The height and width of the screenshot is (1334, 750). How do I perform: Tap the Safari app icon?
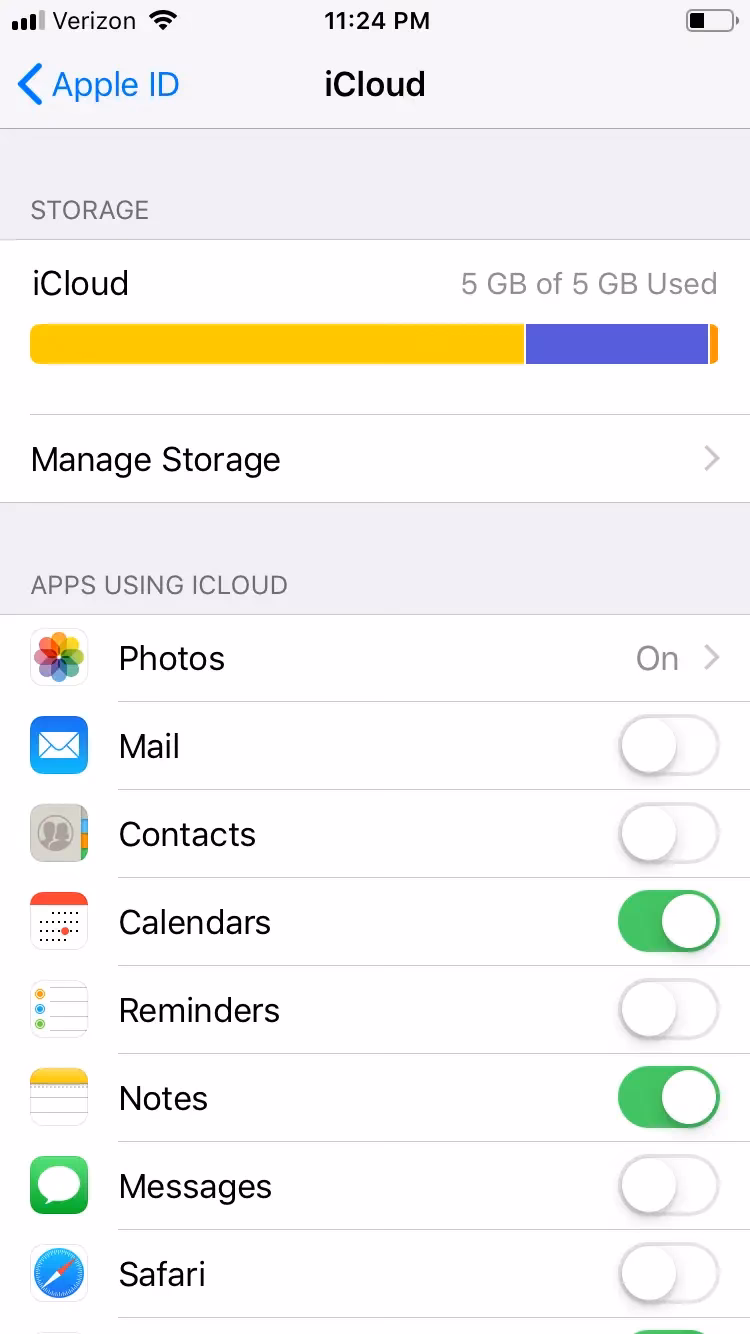58,1273
